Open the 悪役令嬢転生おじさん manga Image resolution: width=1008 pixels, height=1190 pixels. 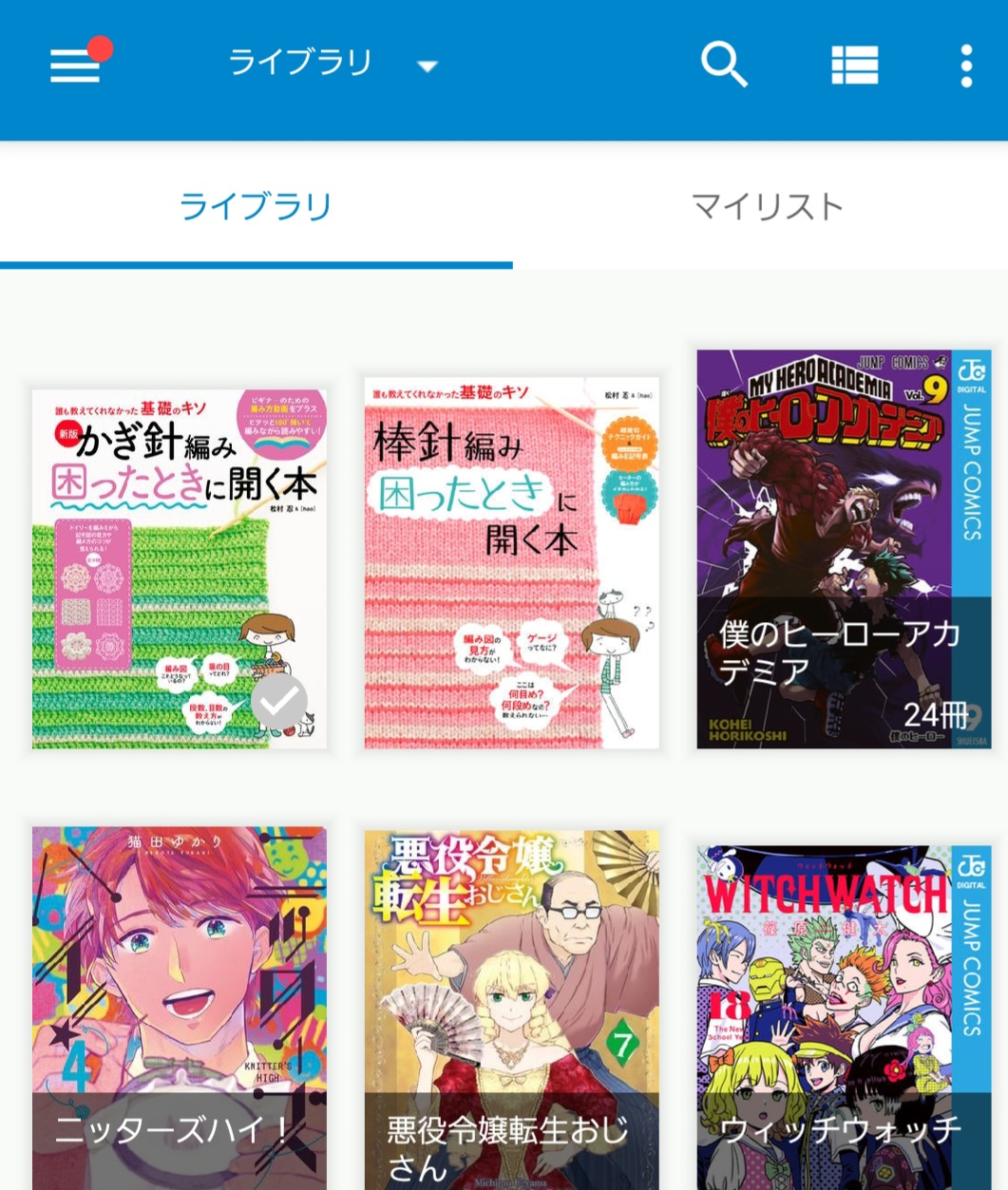click(x=511, y=1009)
